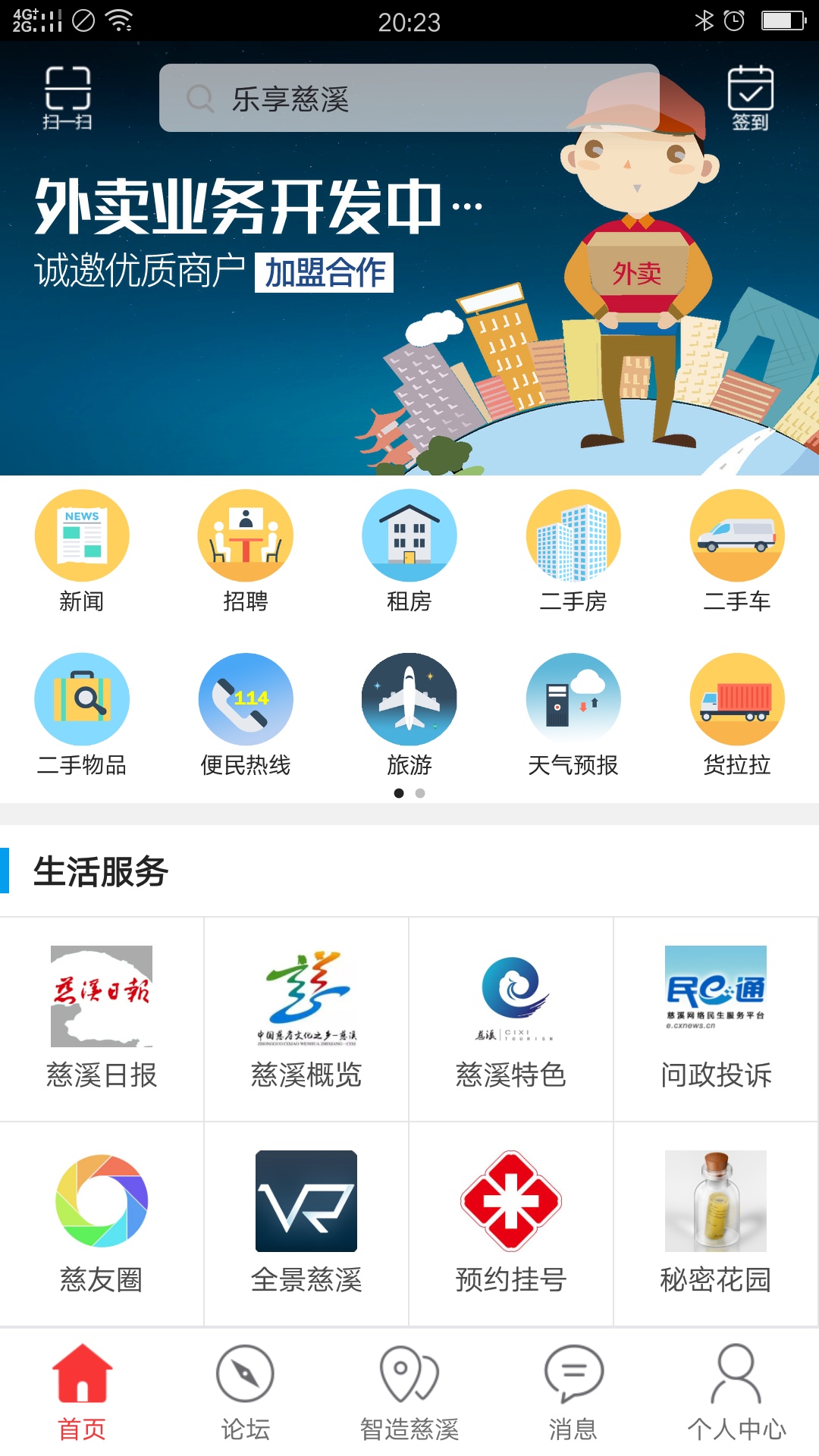View 二手车 used cars
Image resolution: width=819 pixels, height=1456 pixels.
[x=736, y=551]
